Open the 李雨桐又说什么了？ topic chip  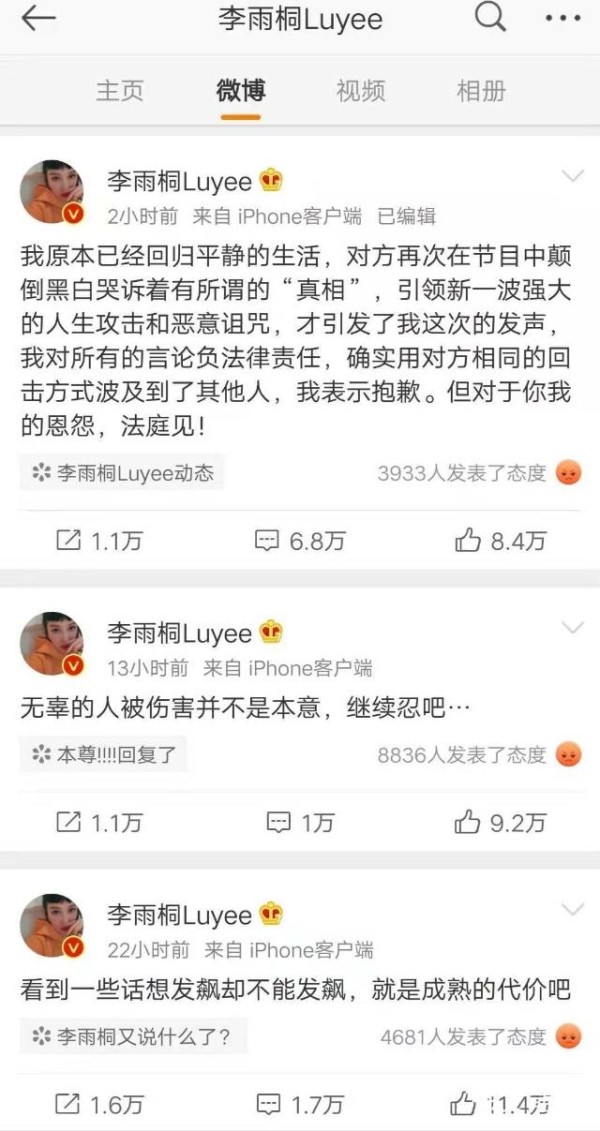point(132,1036)
